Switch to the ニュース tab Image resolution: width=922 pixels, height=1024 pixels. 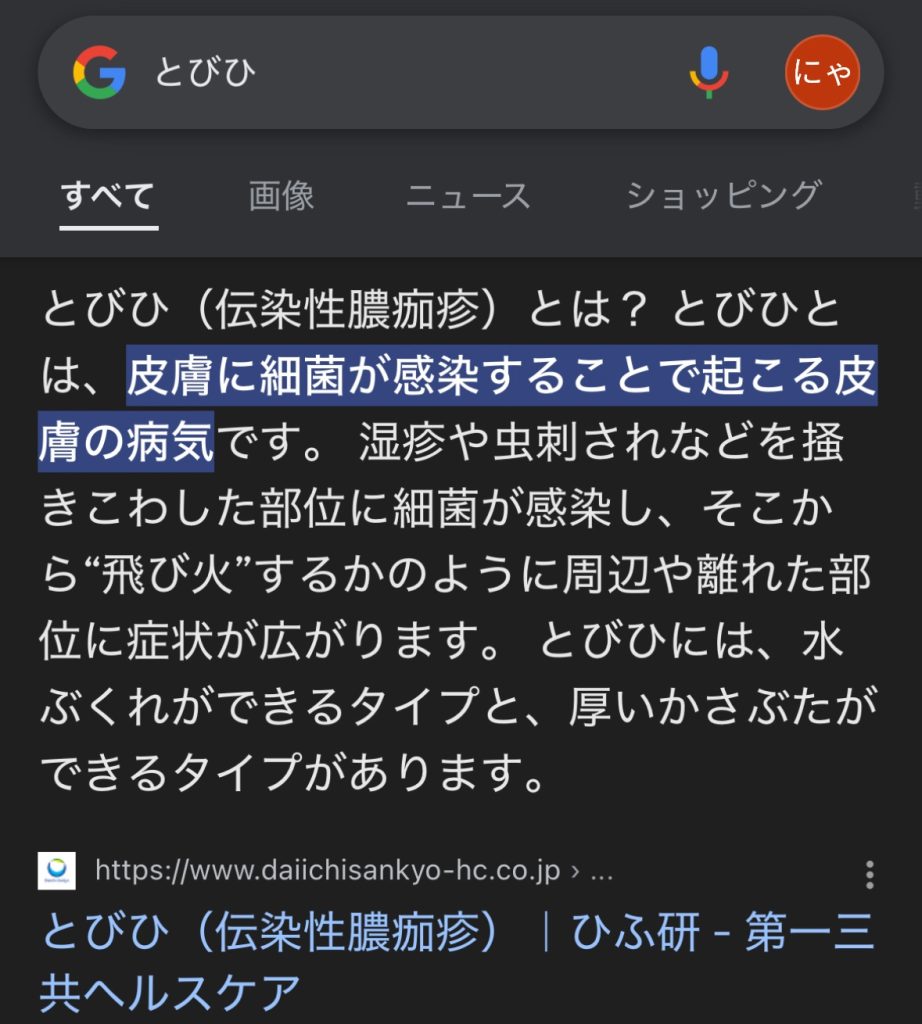click(468, 196)
